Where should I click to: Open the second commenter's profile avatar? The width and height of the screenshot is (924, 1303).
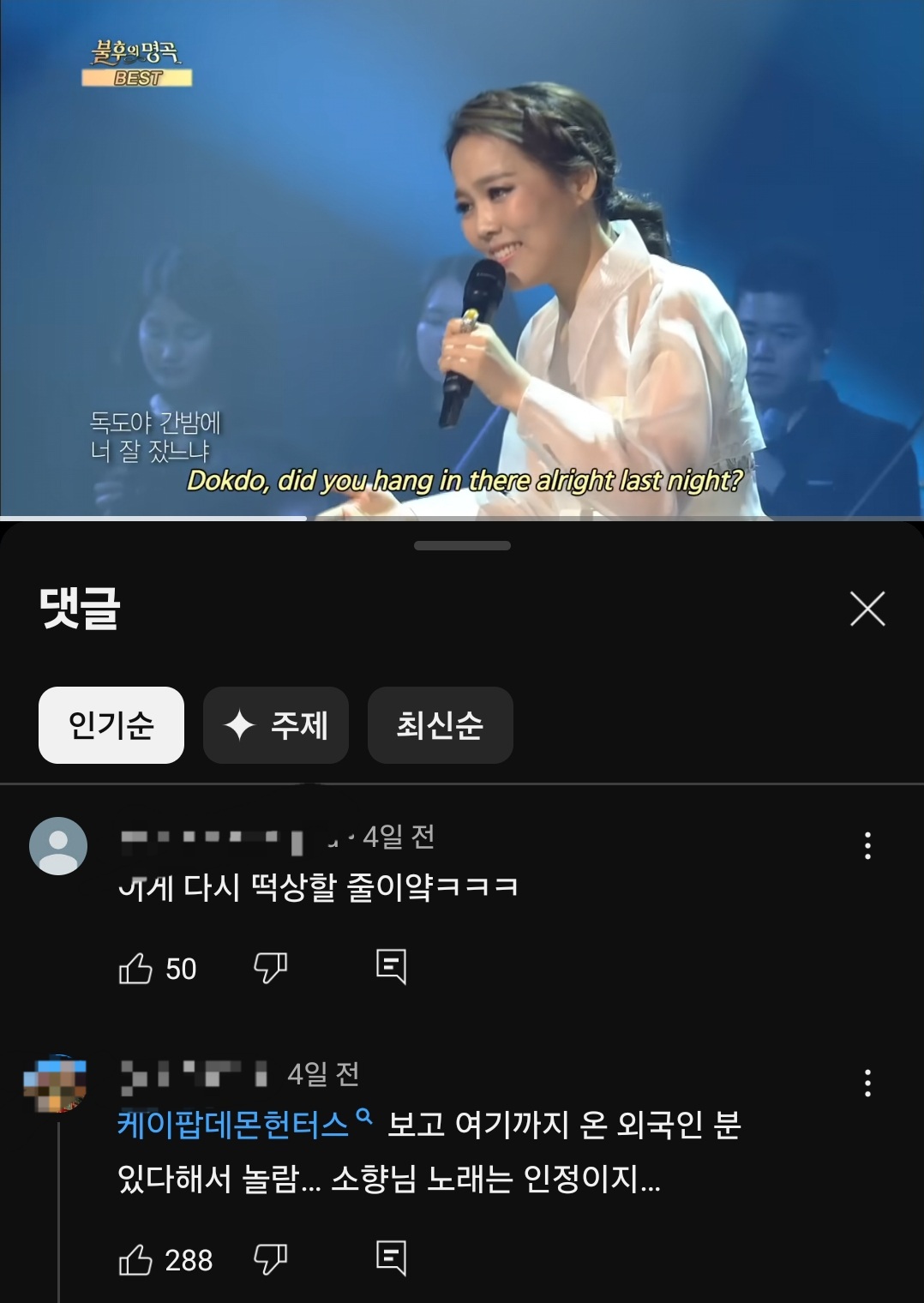(x=57, y=1084)
